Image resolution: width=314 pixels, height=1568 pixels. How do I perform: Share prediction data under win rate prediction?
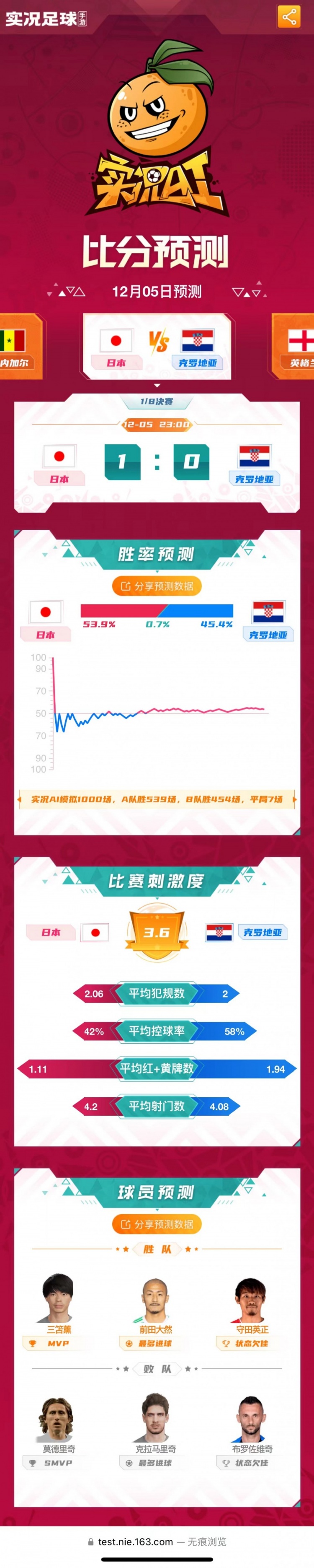coord(157,586)
